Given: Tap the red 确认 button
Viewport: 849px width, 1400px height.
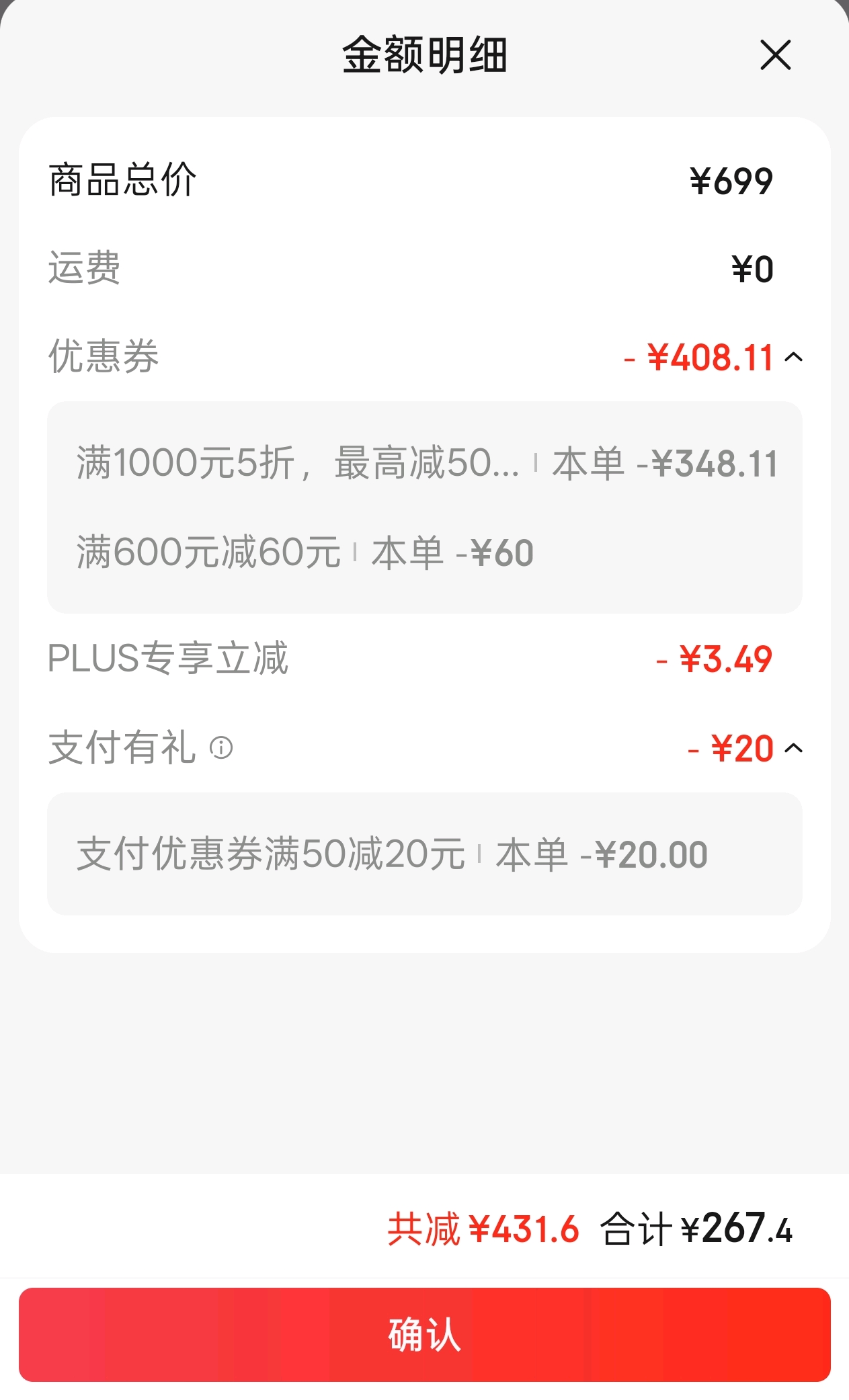Looking at the screenshot, I should (x=425, y=1334).
